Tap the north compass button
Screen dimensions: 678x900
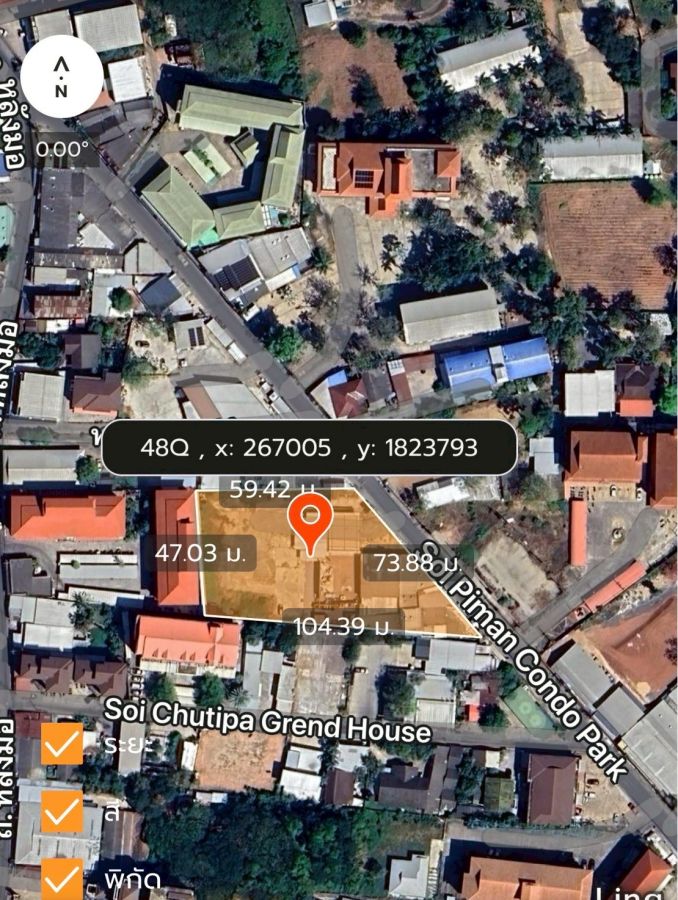[62, 76]
